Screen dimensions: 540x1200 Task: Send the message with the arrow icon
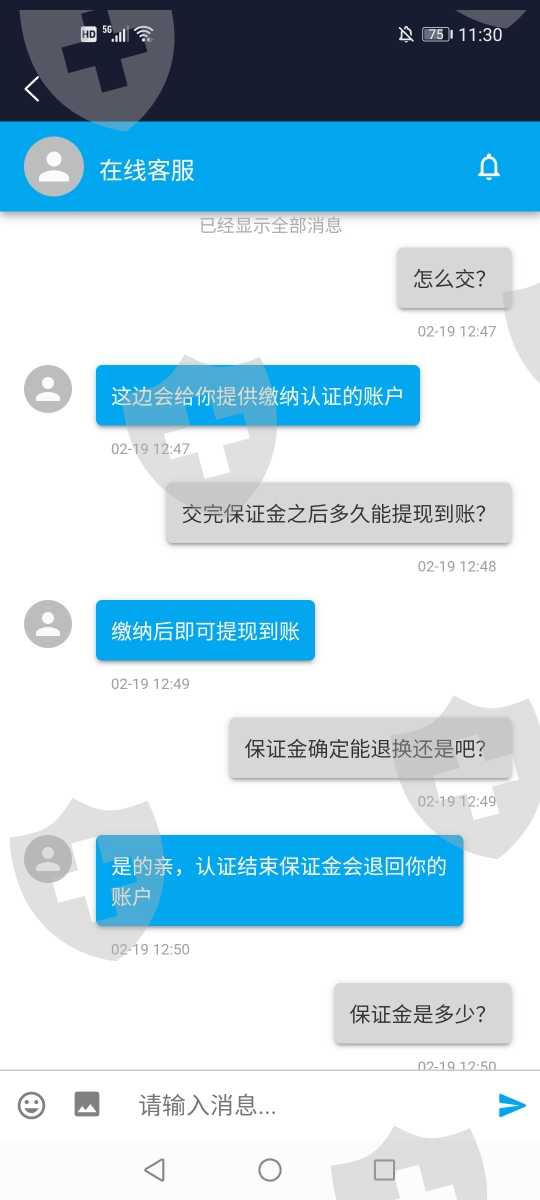[x=512, y=1105]
